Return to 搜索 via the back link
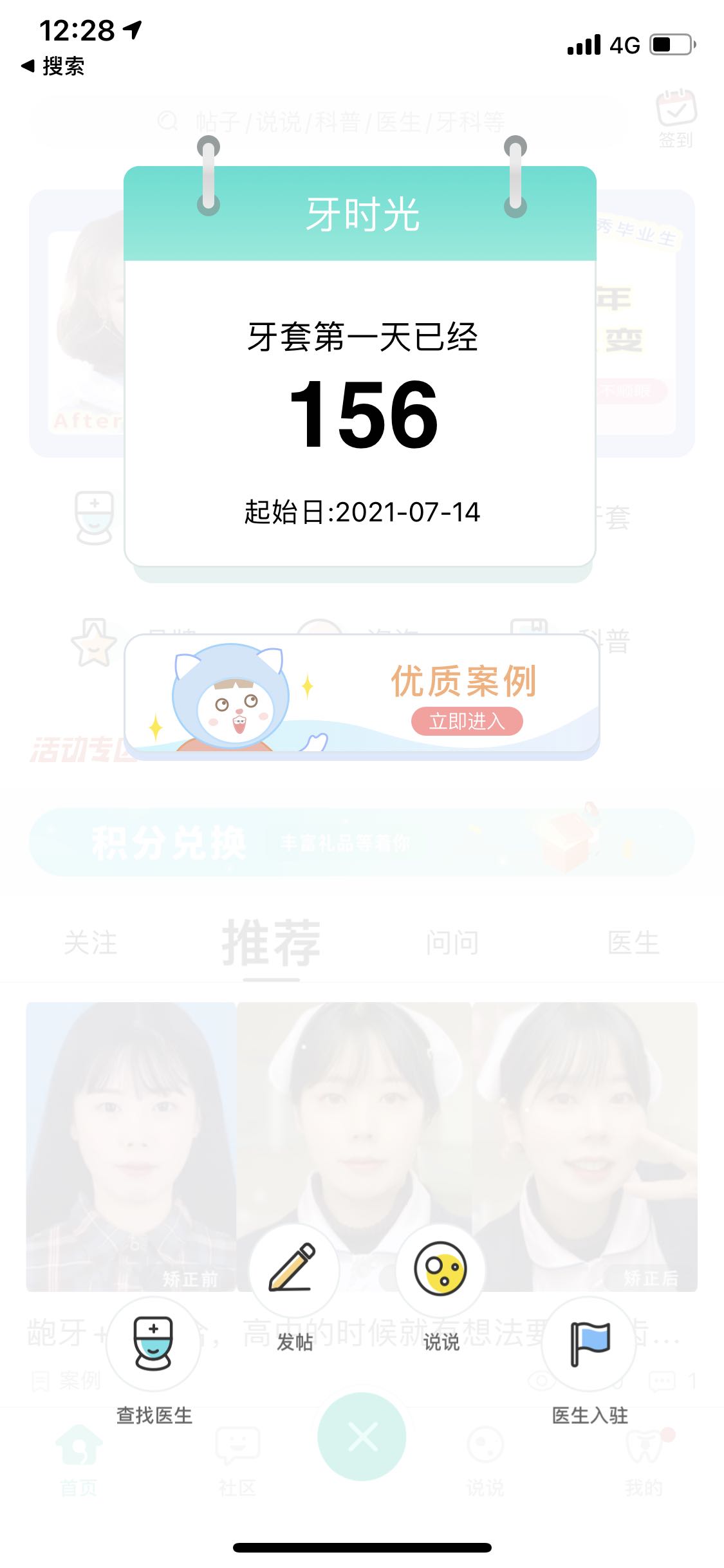Screen dimensions: 724x1568 pyautogui.click(x=53, y=66)
